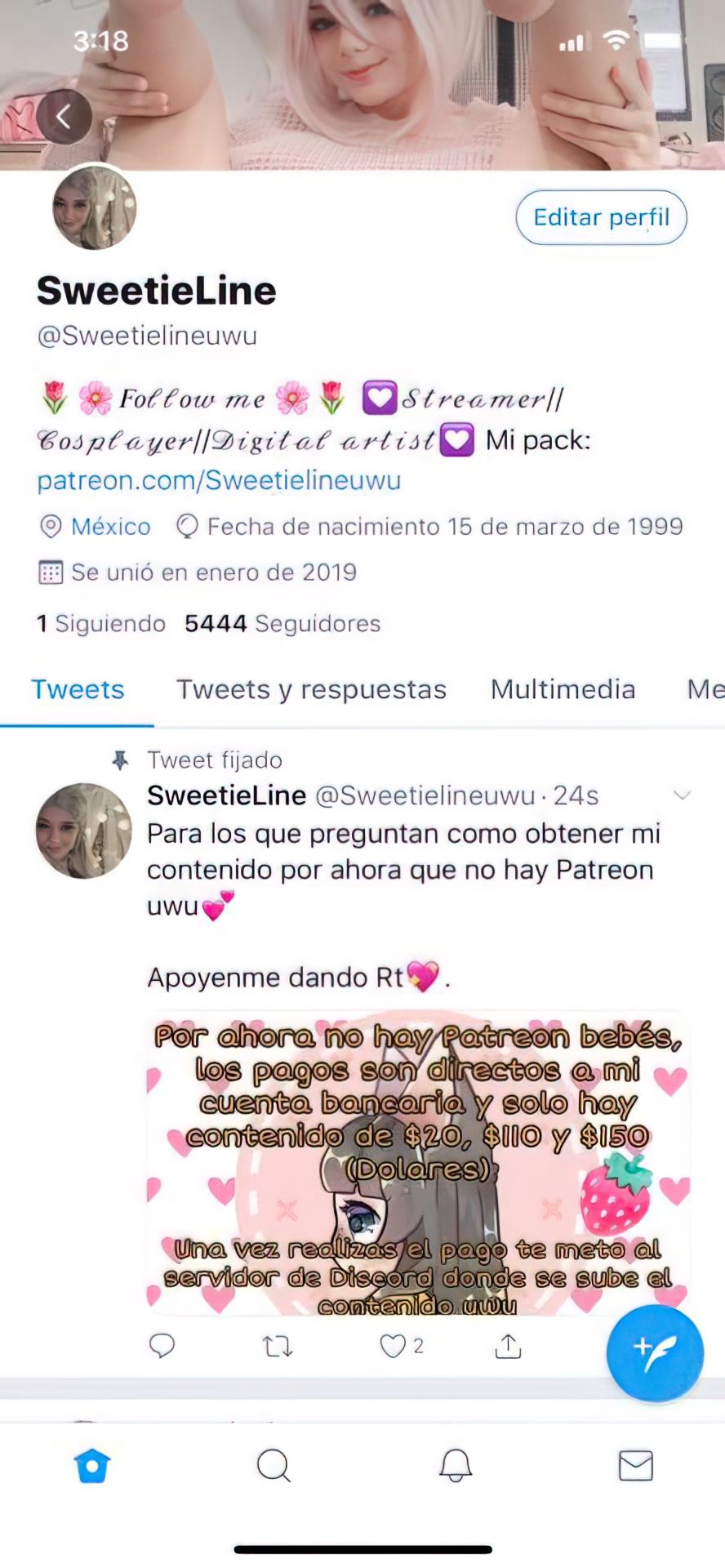Select the Tweets tab
The image size is (725, 1568).
78,689
